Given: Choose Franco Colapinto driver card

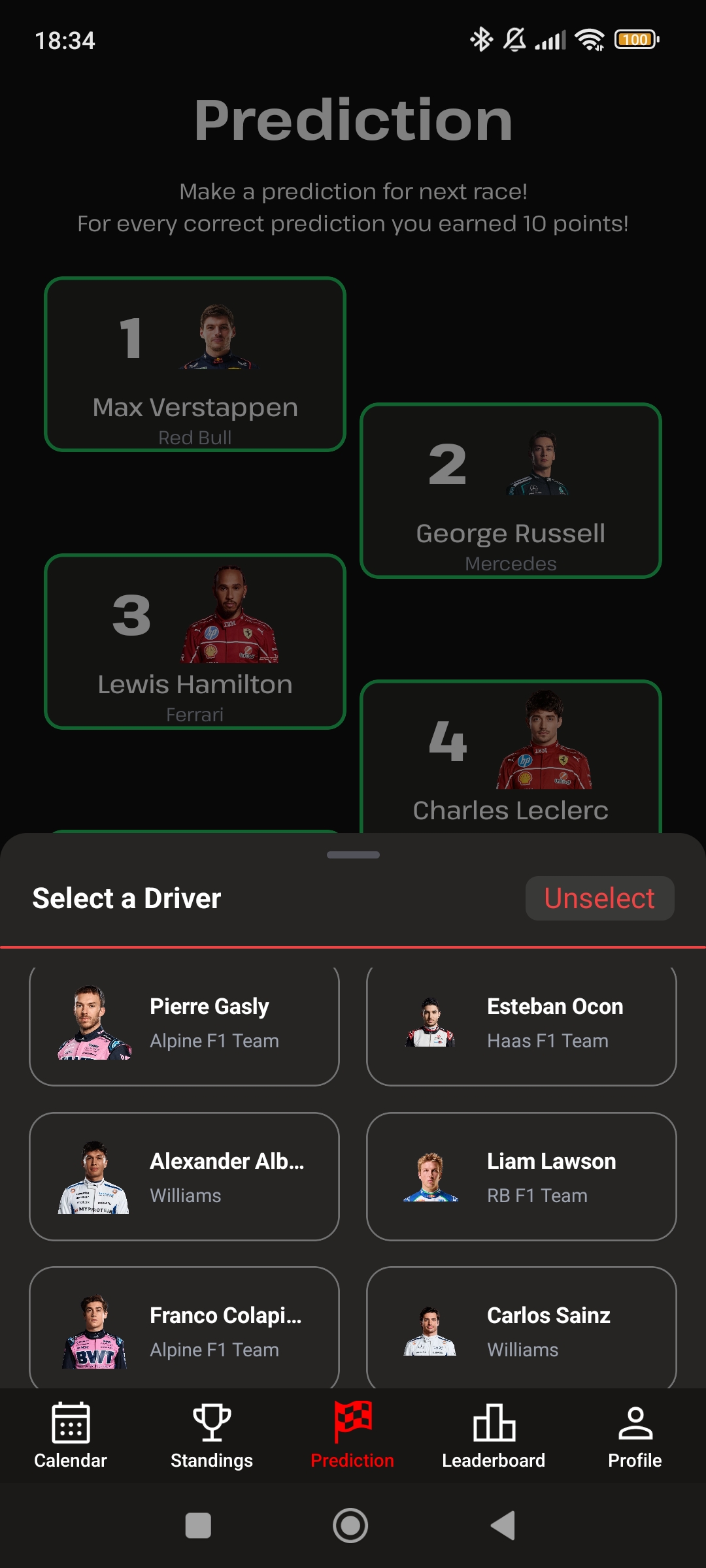Looking at the screenshot, I should click(184, 1330).
